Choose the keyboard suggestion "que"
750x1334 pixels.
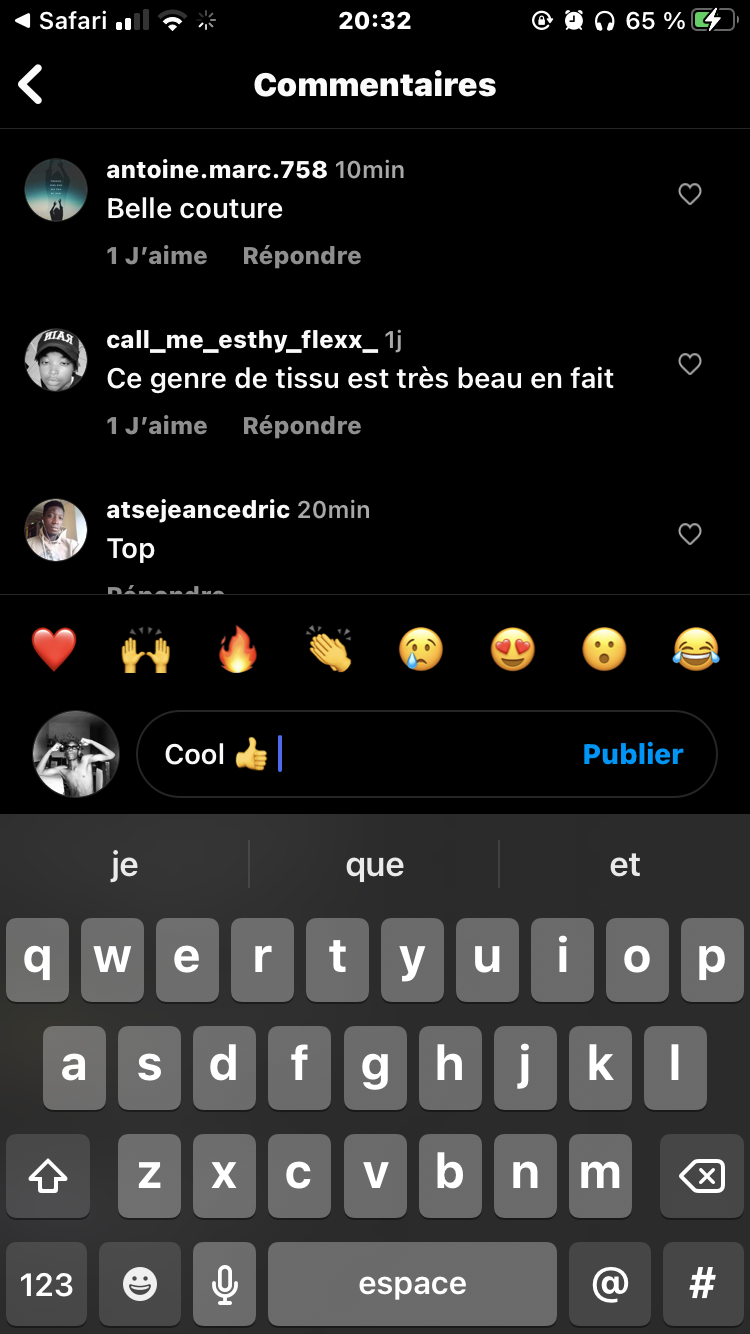click(375, 865)
